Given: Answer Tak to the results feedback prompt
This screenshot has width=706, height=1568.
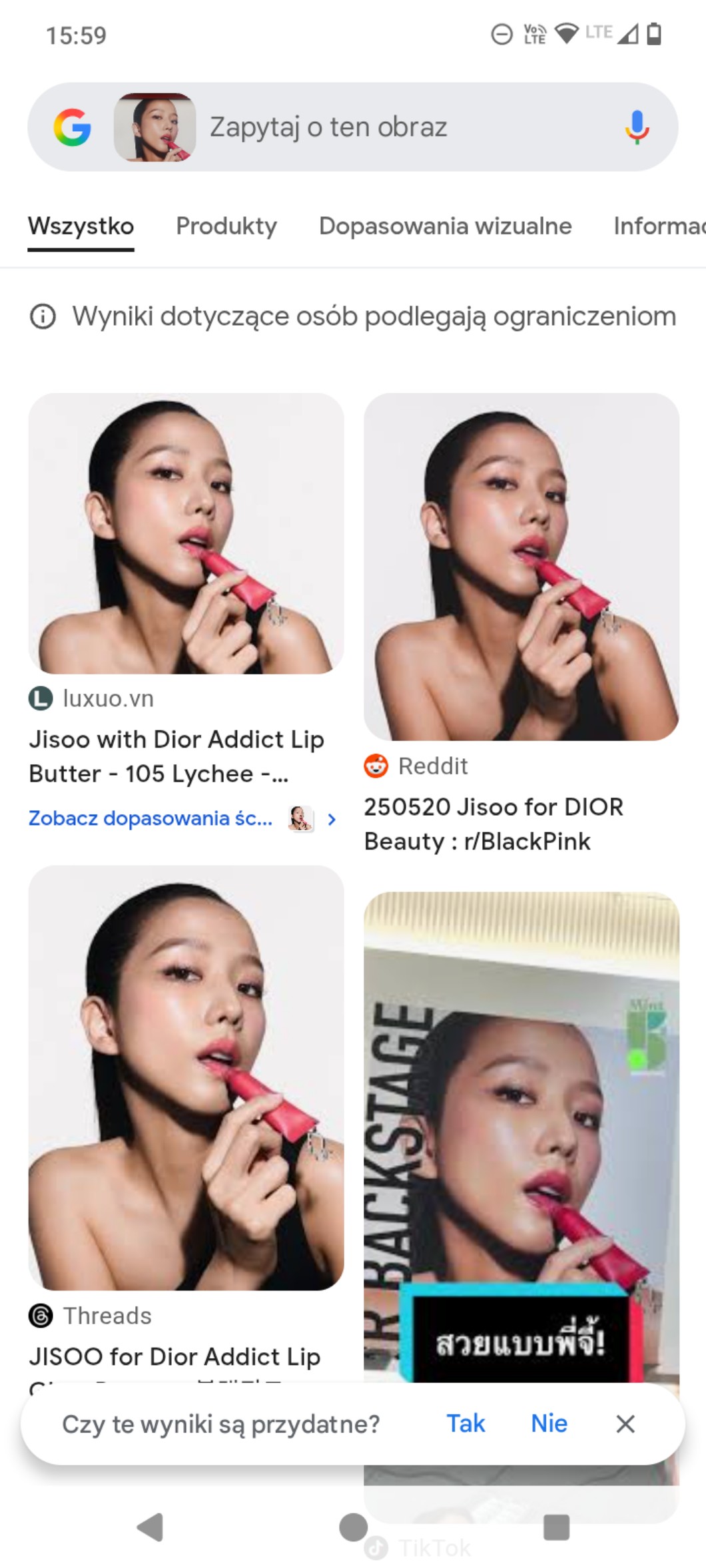Looking at the screenshot, I should click(466, 1424).
